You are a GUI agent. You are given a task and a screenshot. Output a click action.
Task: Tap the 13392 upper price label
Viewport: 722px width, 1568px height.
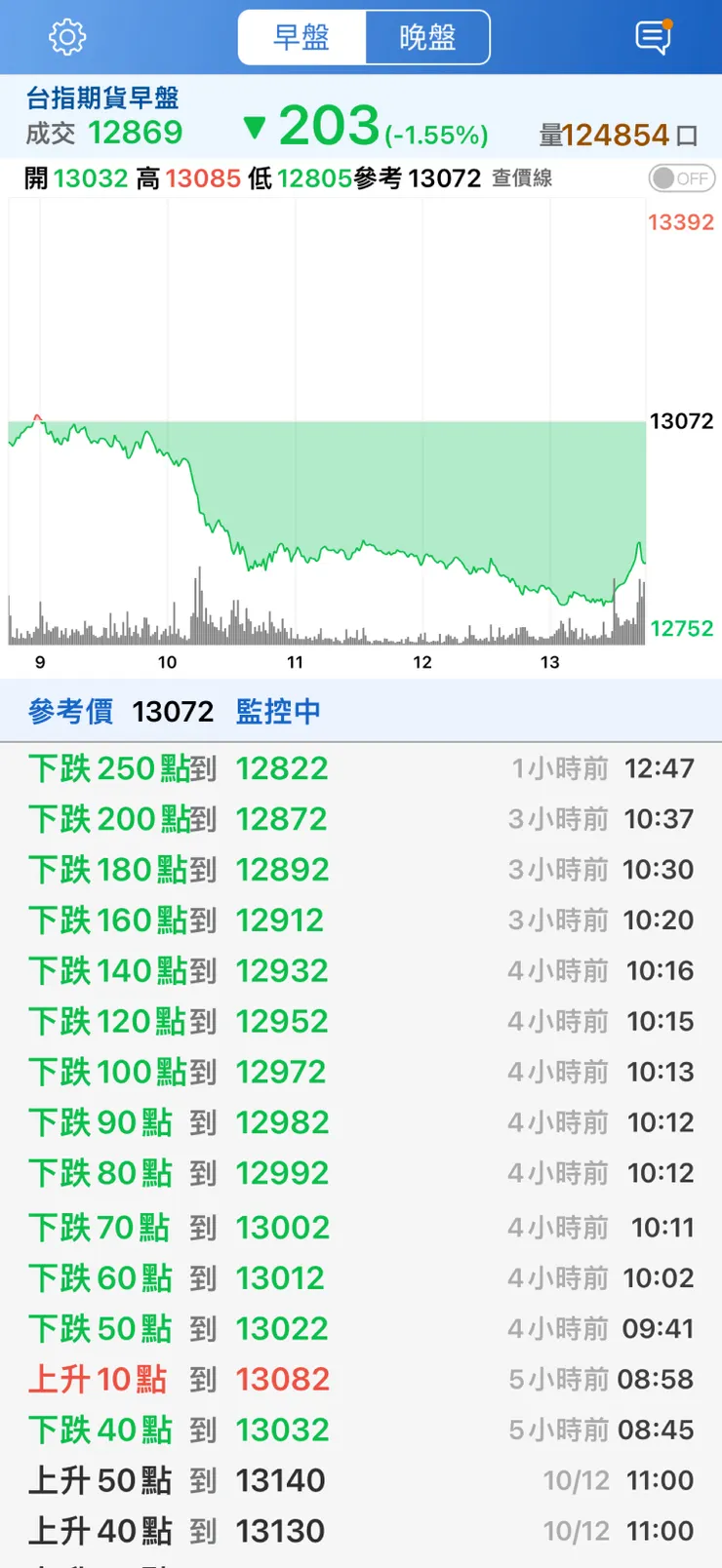[680, 223]
